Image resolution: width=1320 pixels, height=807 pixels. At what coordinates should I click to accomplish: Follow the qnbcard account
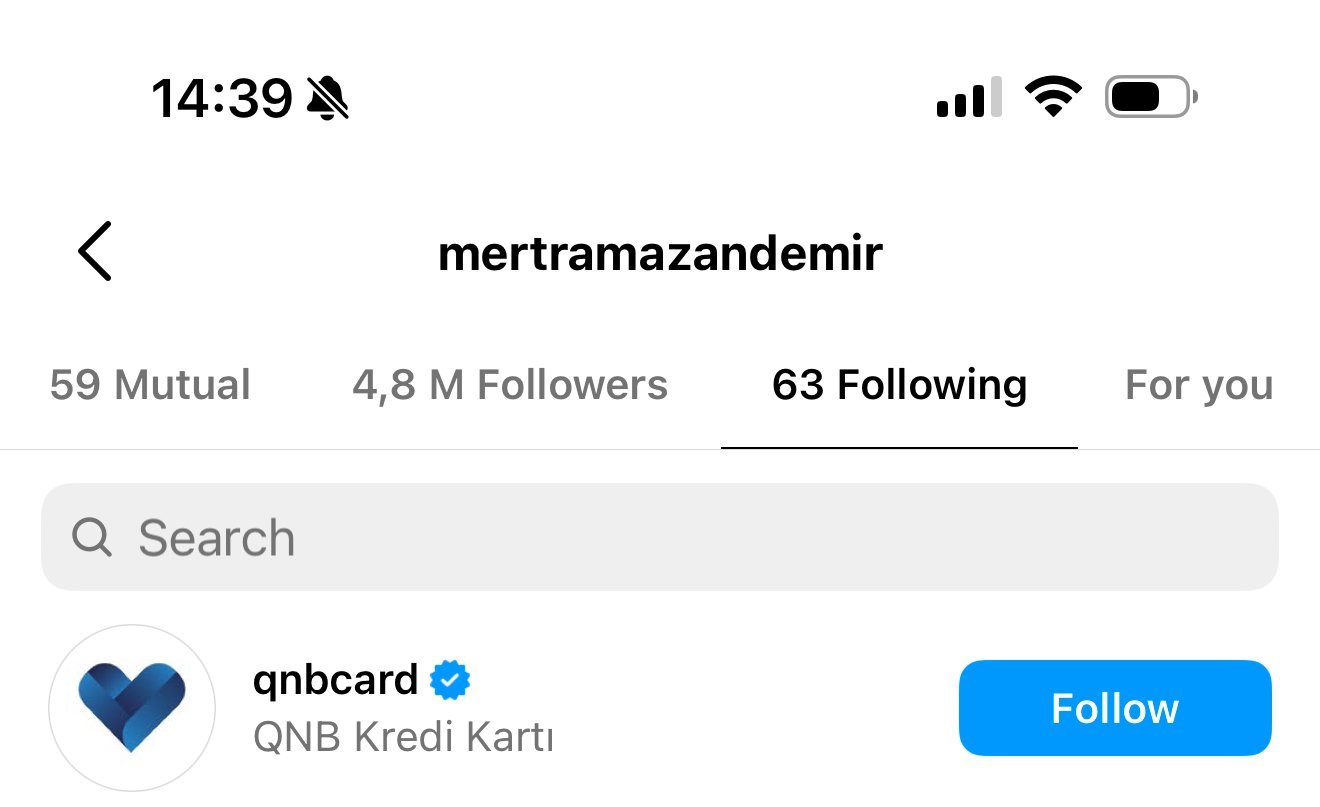[1115, 708]
